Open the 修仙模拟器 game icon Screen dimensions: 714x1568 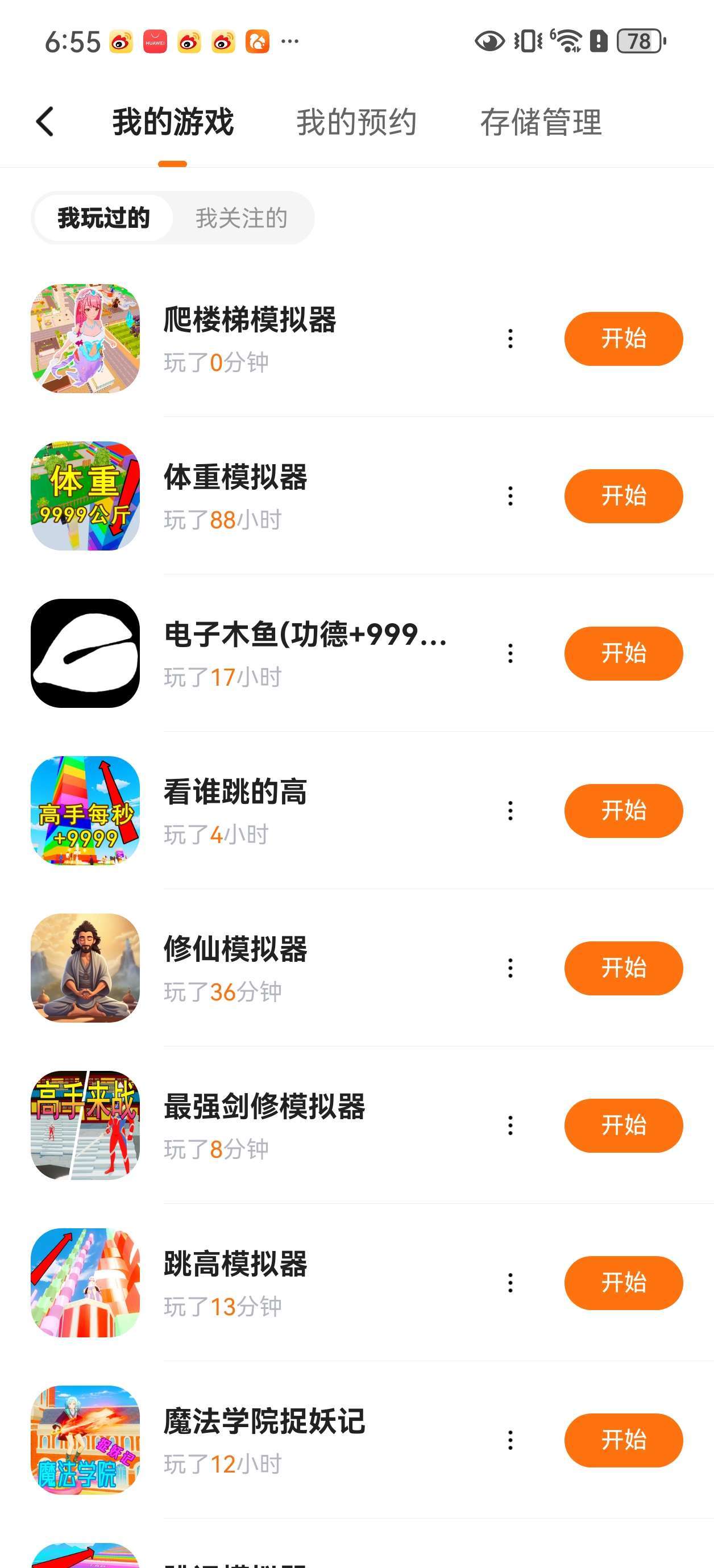pos(85,968)
